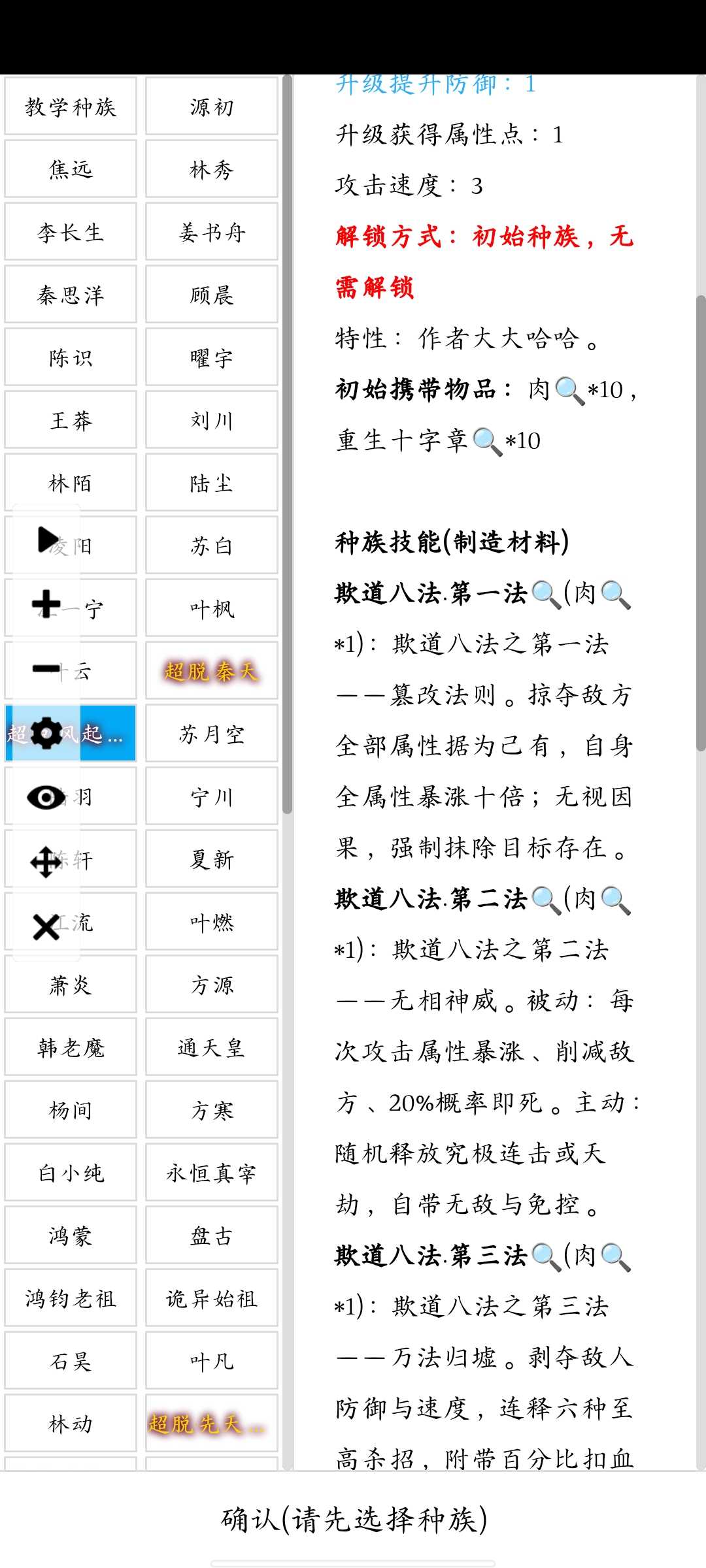Tap the plus icon on the floating toolbar
Screen dimensions: 706x1568
click(46, 604)
